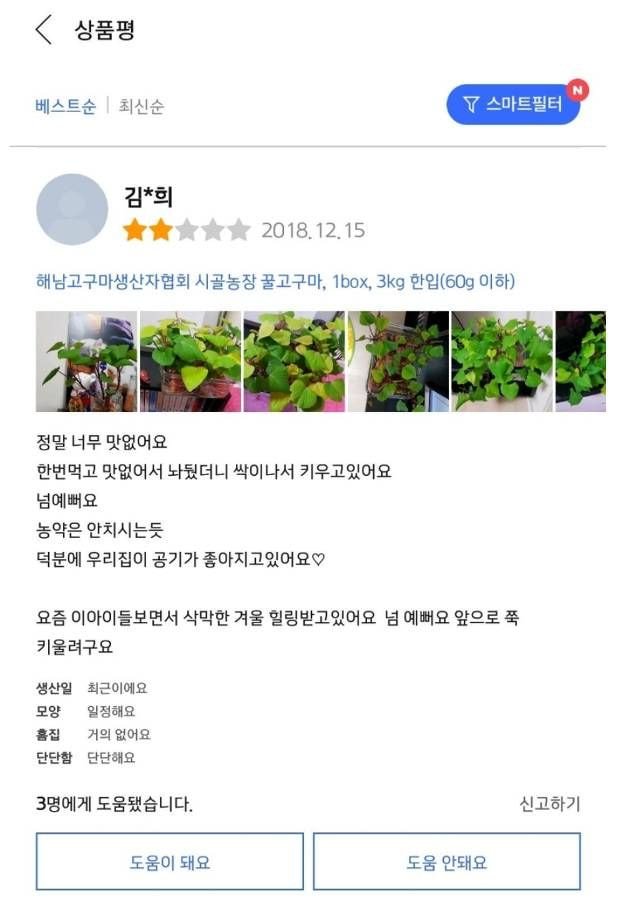640x913 pixels.
Task: Go back from the 상품평 page
Action: [43, 31]
